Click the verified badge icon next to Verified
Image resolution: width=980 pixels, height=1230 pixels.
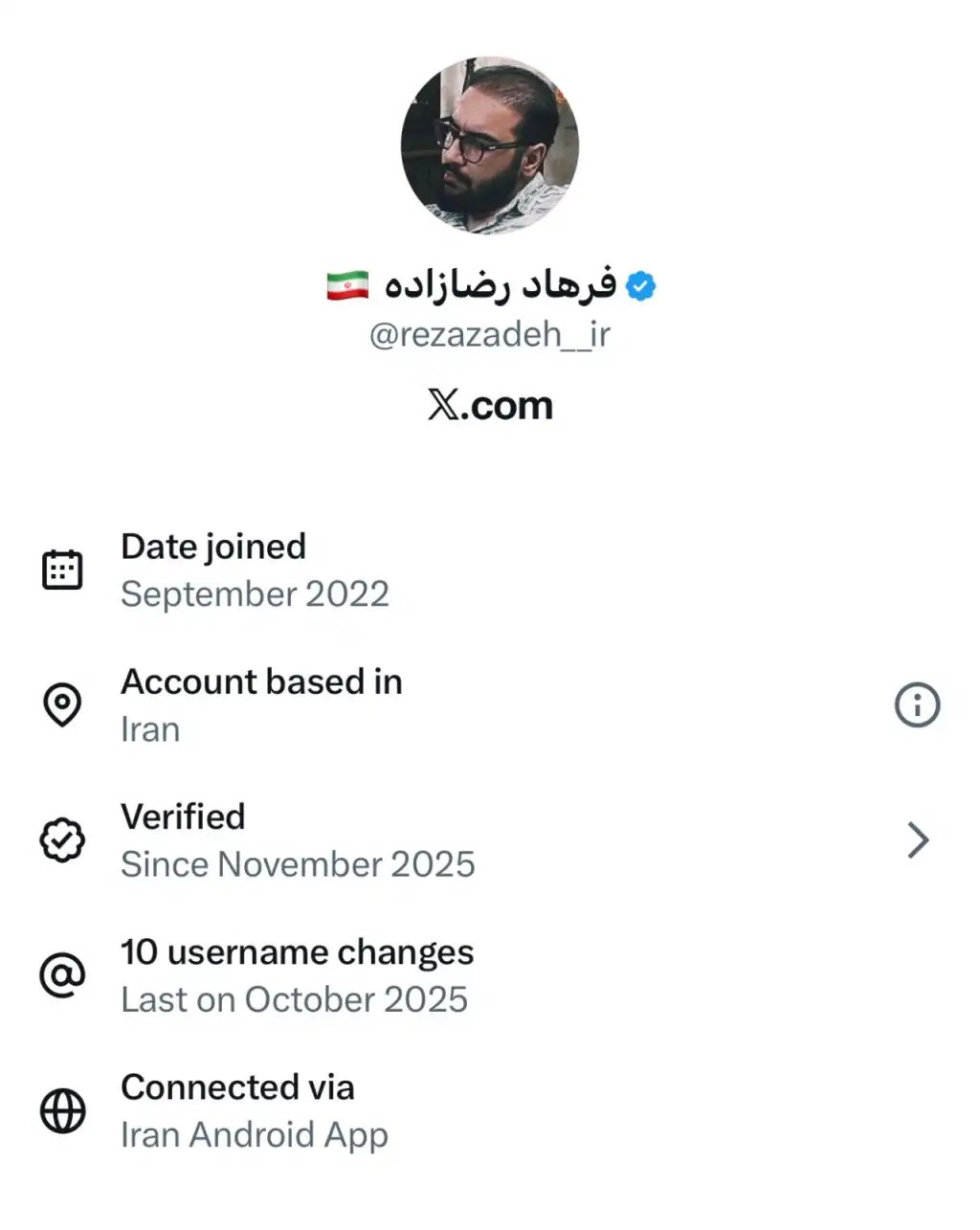tap(62, 839)
